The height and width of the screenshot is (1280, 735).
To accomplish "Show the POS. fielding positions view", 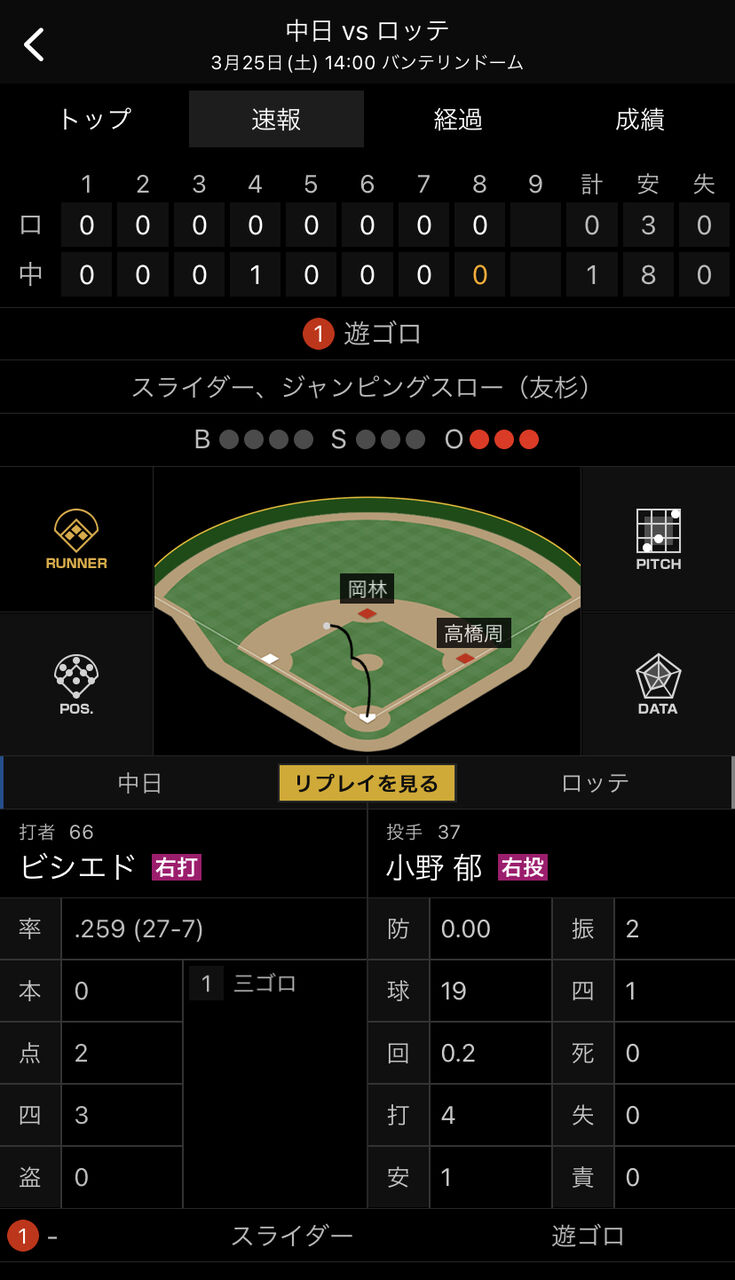I will (76, 684).
